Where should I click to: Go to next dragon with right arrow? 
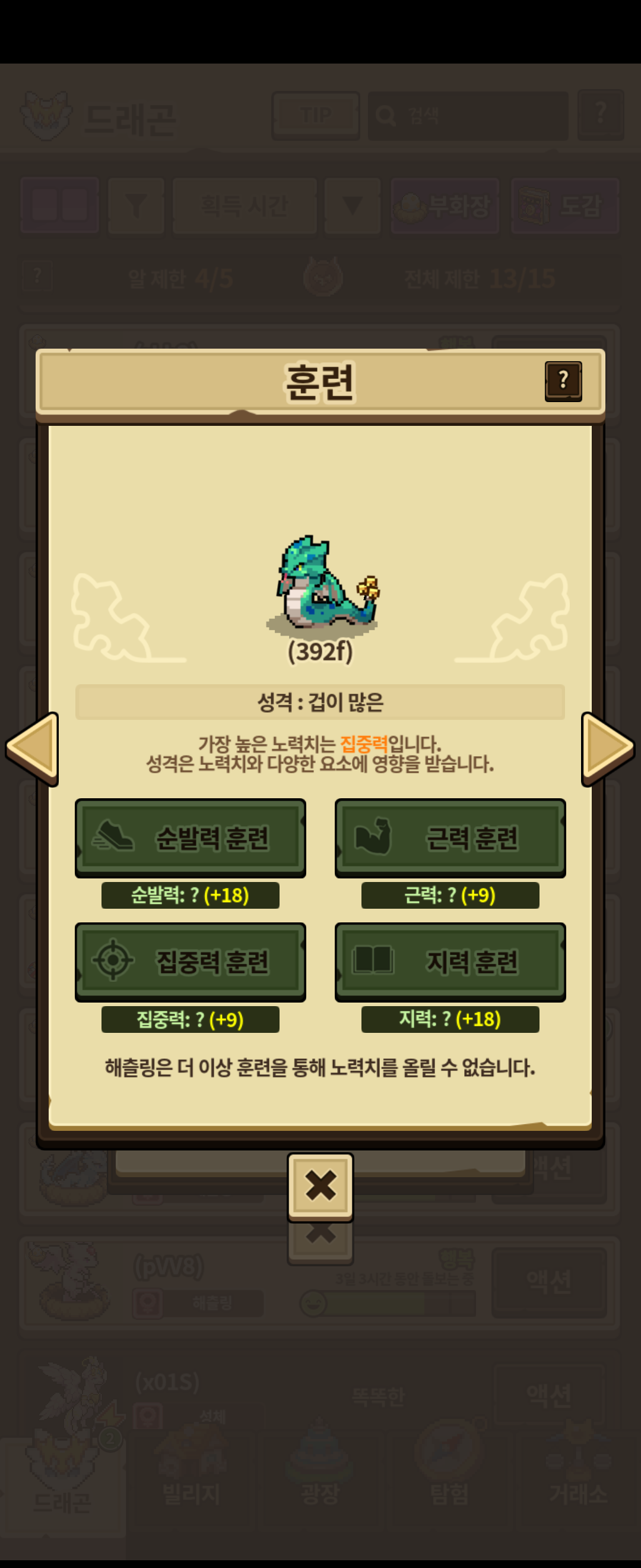[607, 748]
